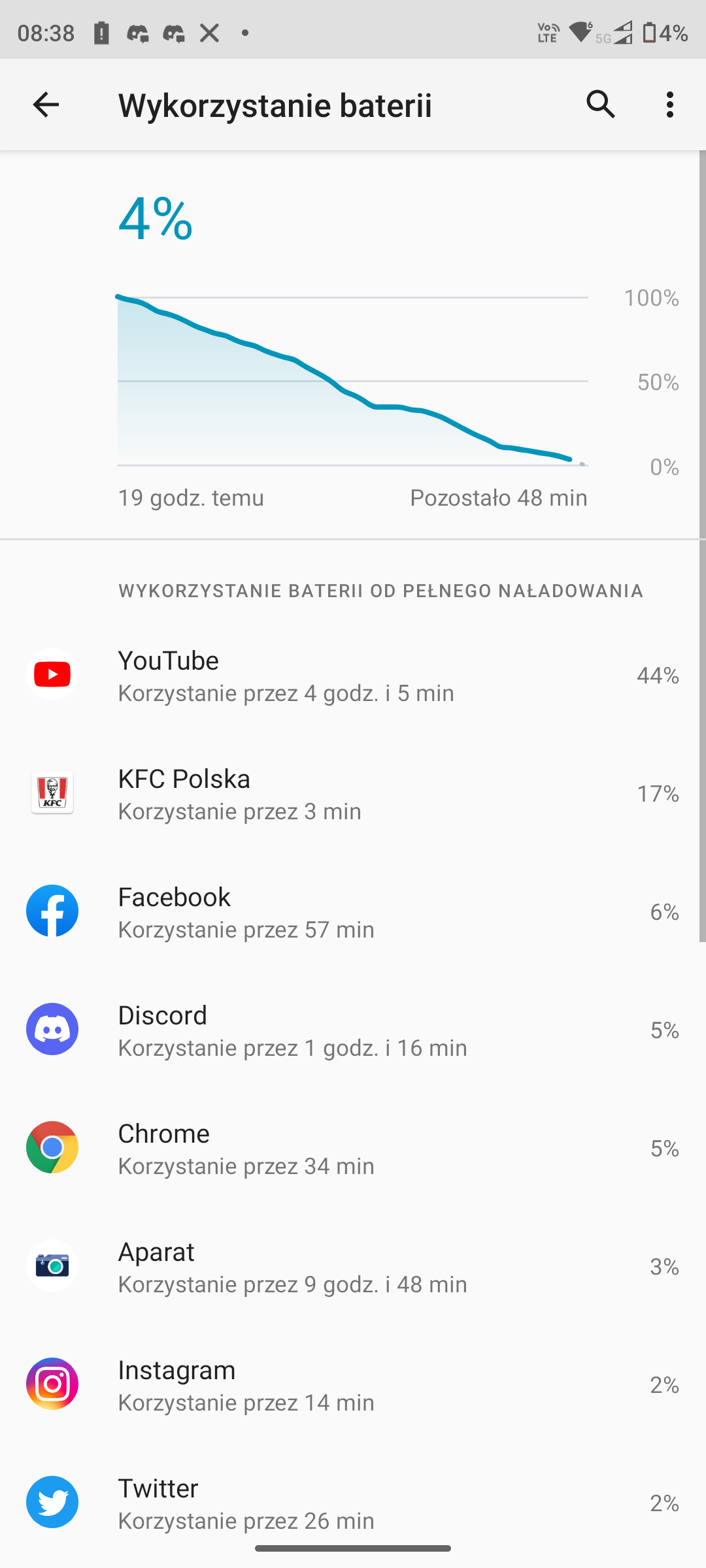Open the overflow menu
The width and height of the screenshot is (706, 1568).
669,105
